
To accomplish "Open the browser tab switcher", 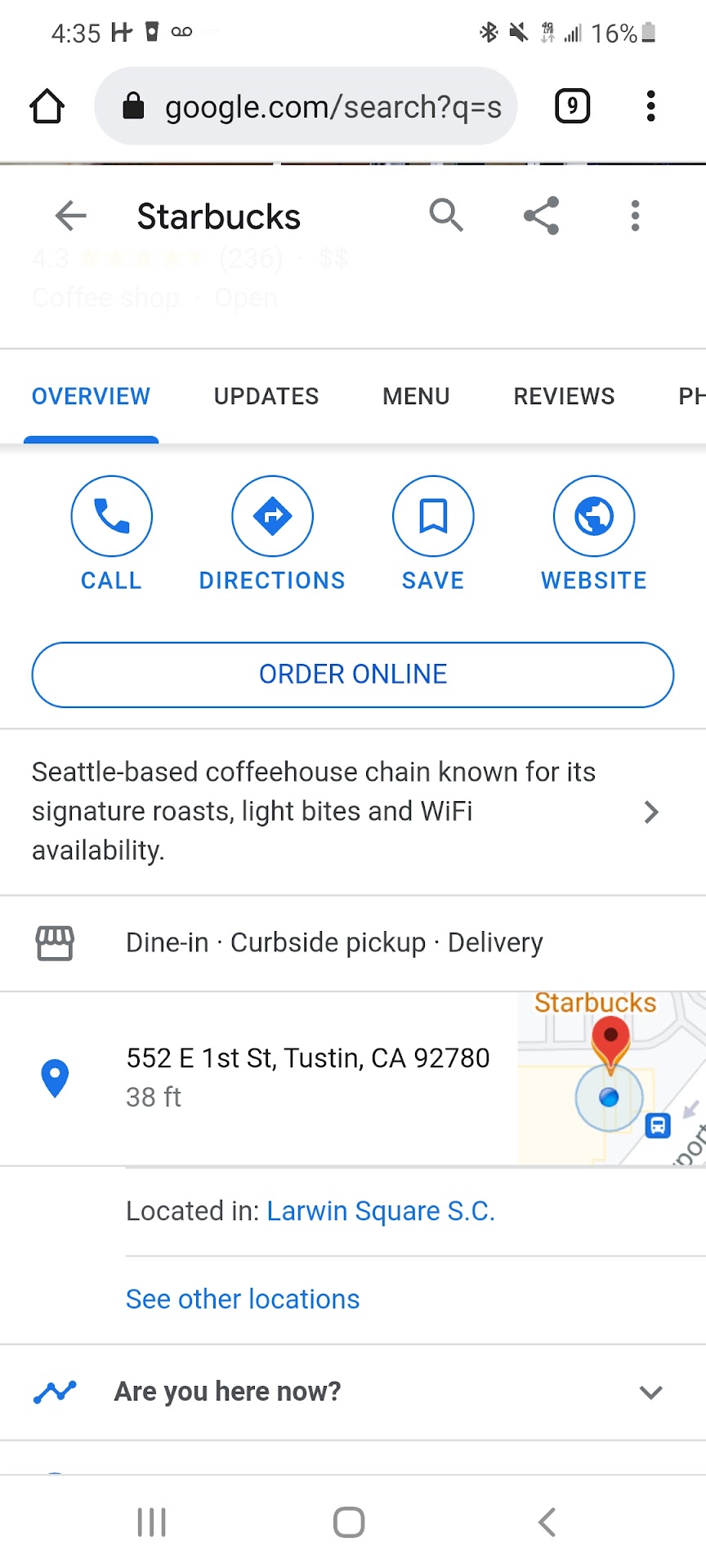I will click(x=572, y=106).
